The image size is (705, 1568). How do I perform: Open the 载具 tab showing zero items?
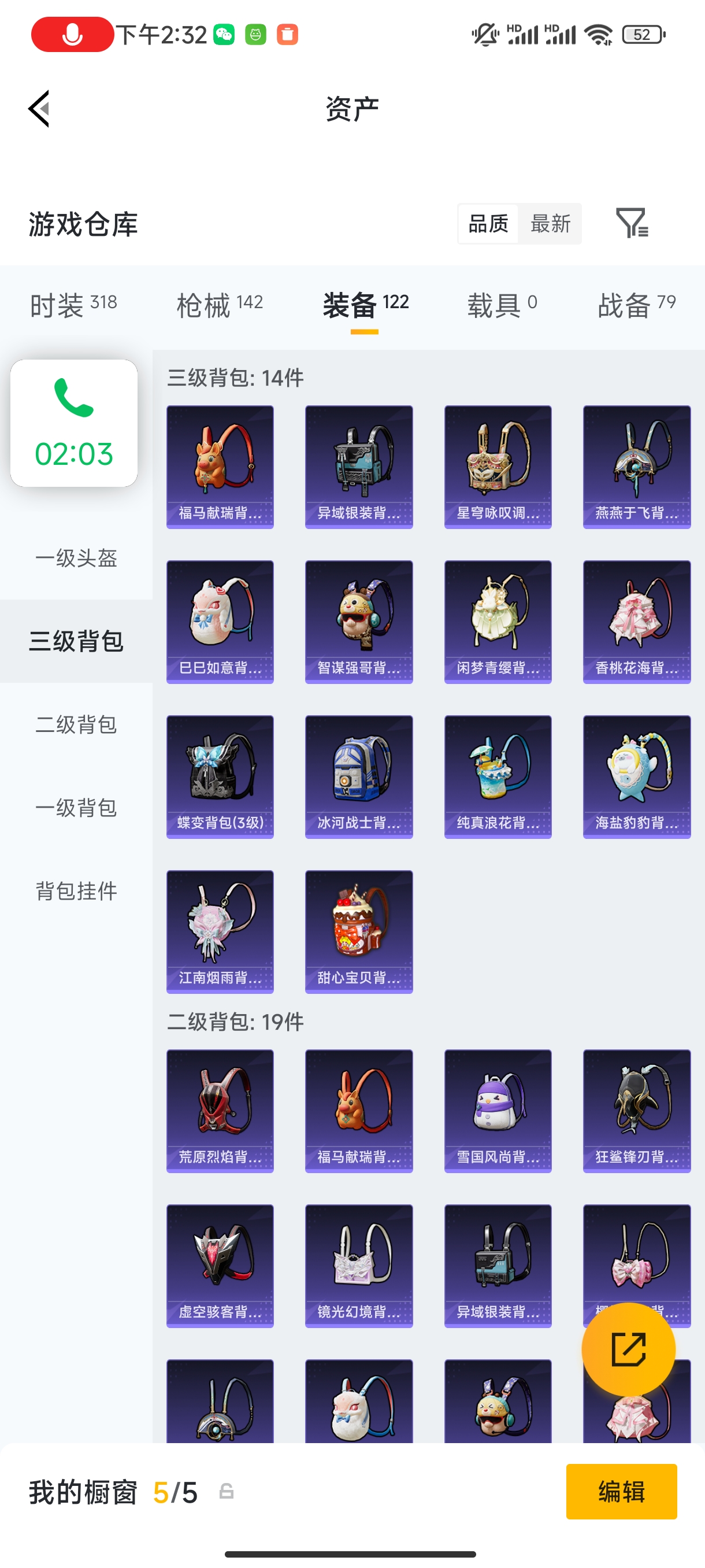coord(502,304)
